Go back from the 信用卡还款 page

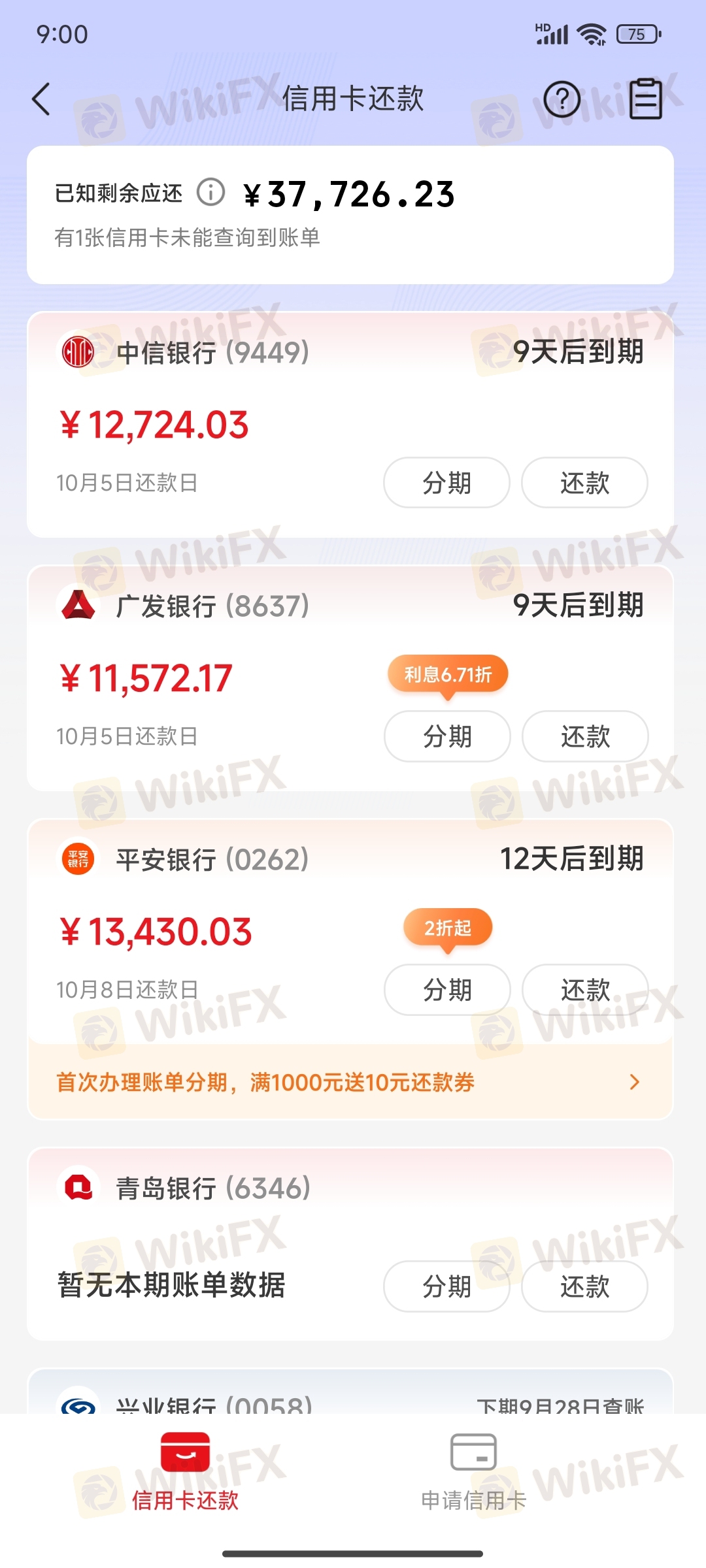click(x=41, y=99)
